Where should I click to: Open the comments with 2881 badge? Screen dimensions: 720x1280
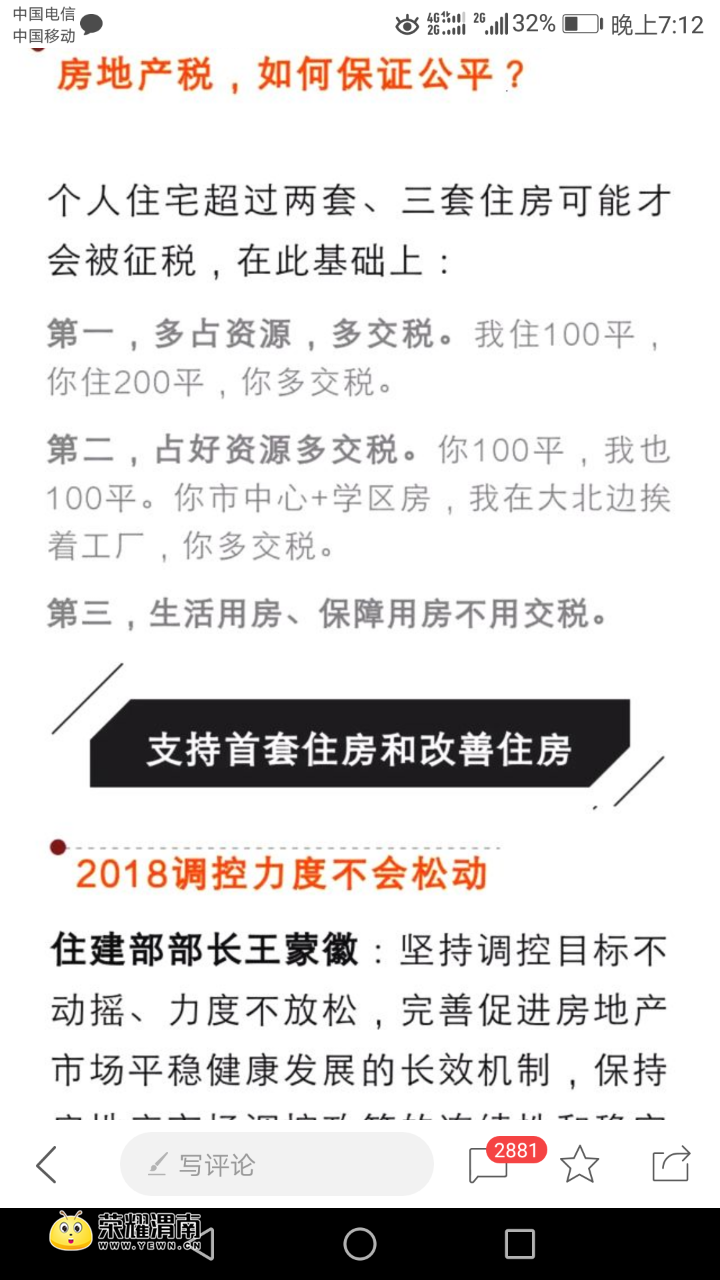click(x=490, y=1165)
